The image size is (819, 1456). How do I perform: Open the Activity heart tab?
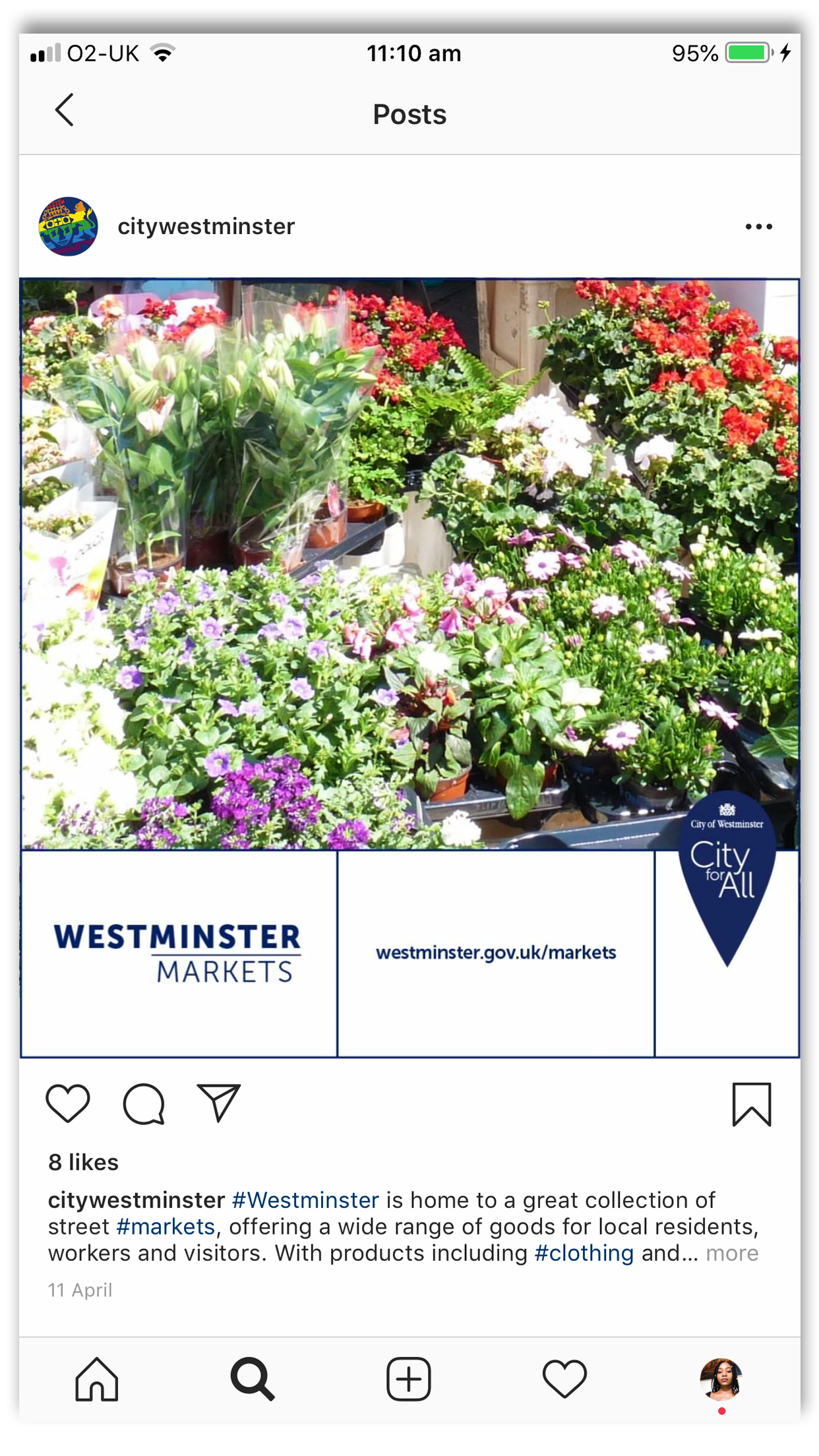564,1379
